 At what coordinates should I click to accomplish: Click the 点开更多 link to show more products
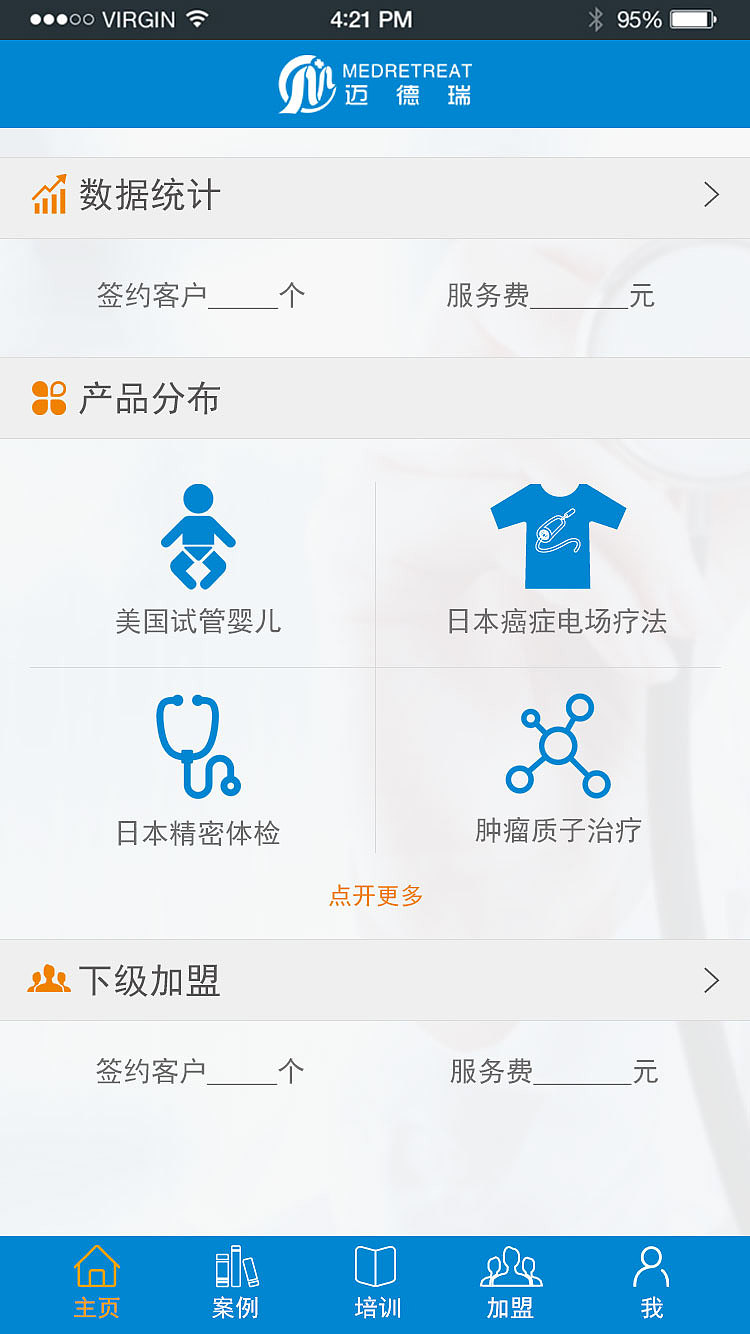[x=375, y=896]
